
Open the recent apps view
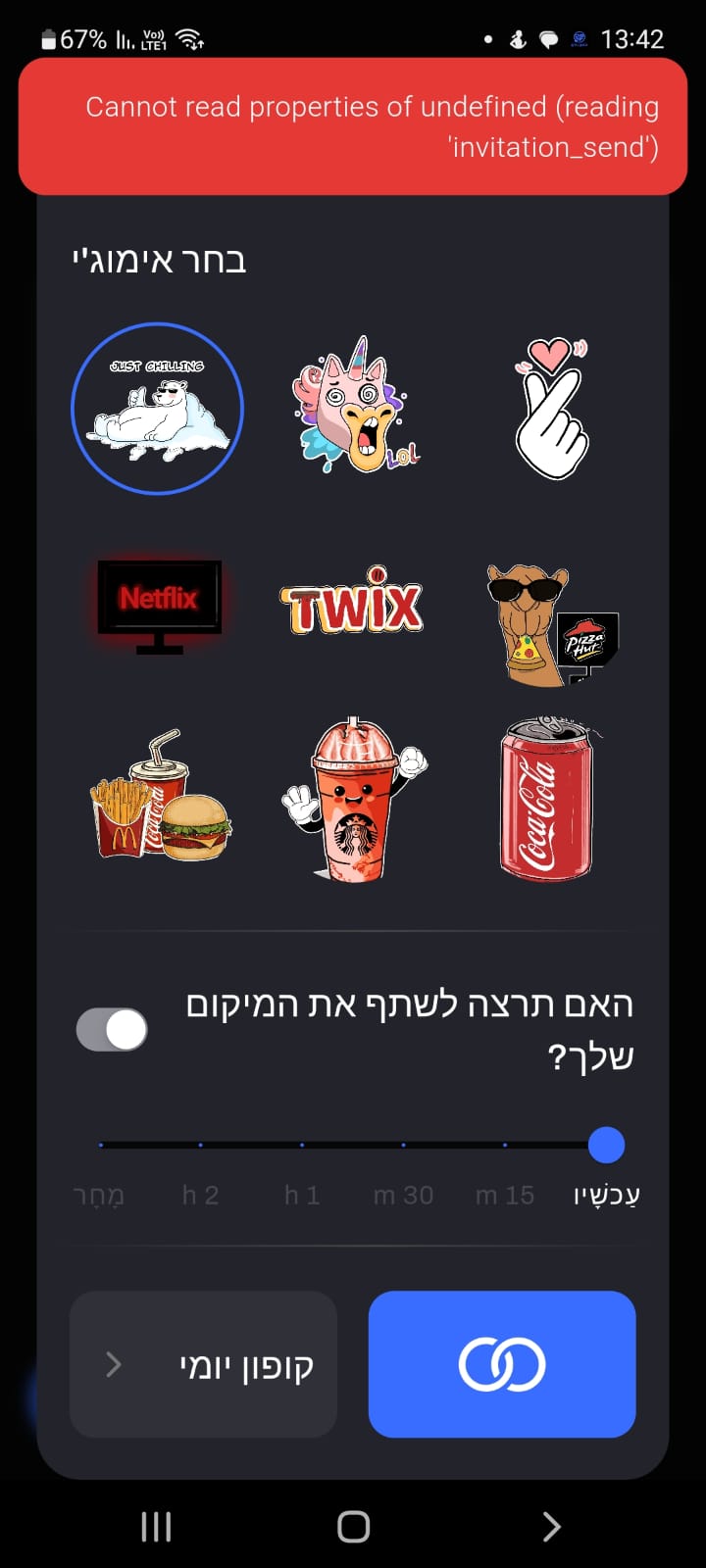pos(156,1526)
